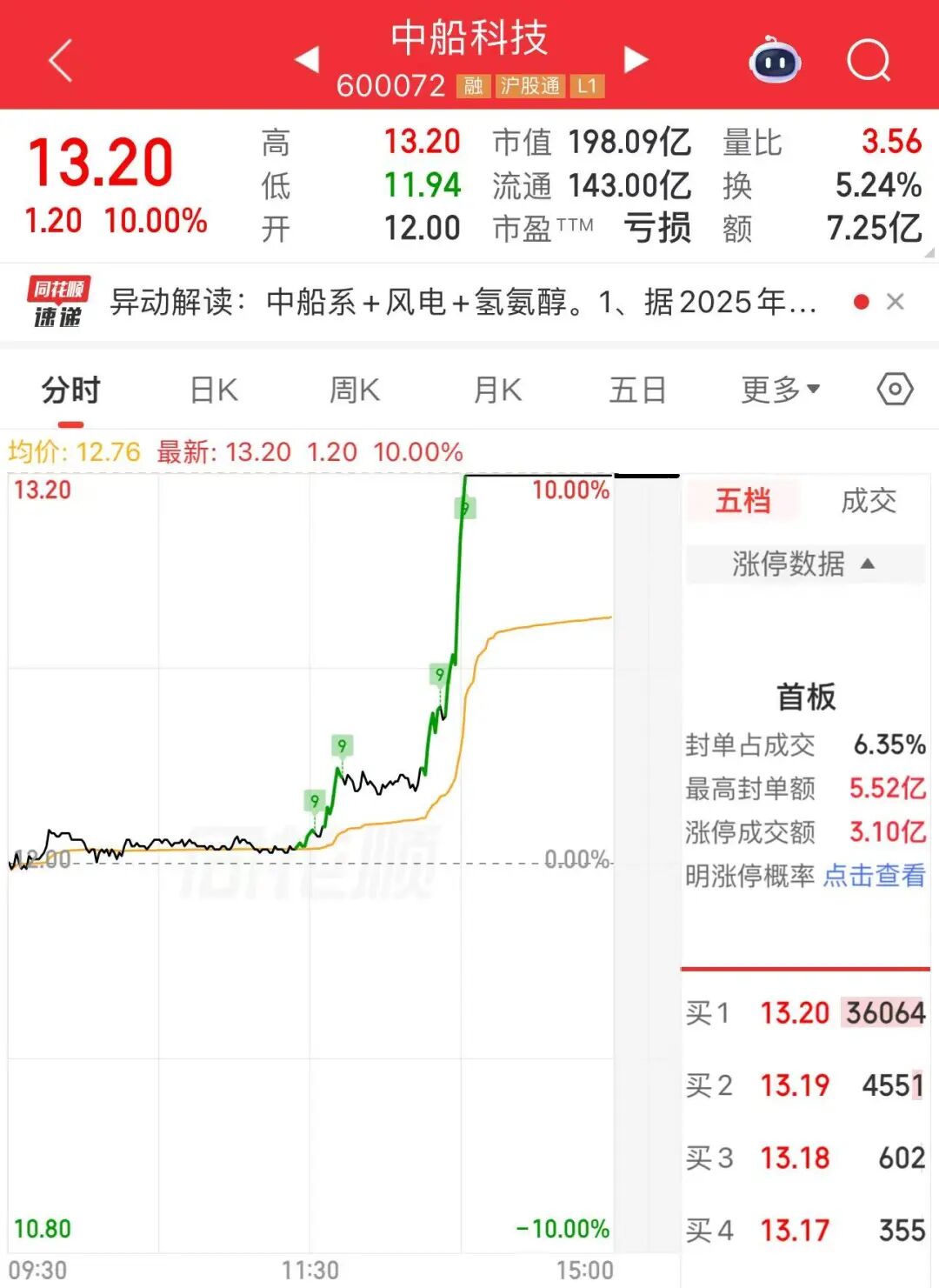Select the 五档 tab

(x=743, y=501)
